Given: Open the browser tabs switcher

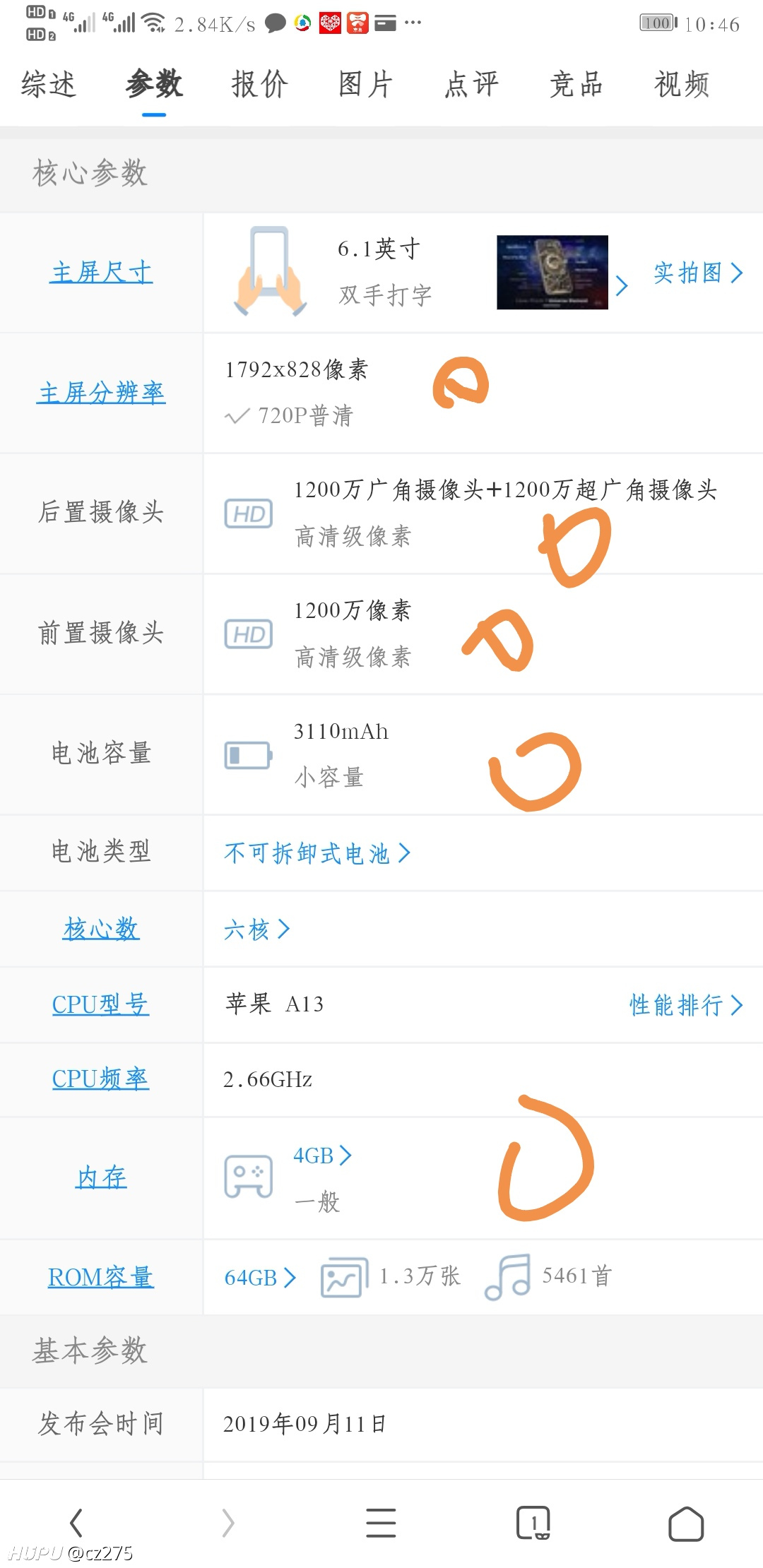Looking at the screenshot, I should 533,1523.
